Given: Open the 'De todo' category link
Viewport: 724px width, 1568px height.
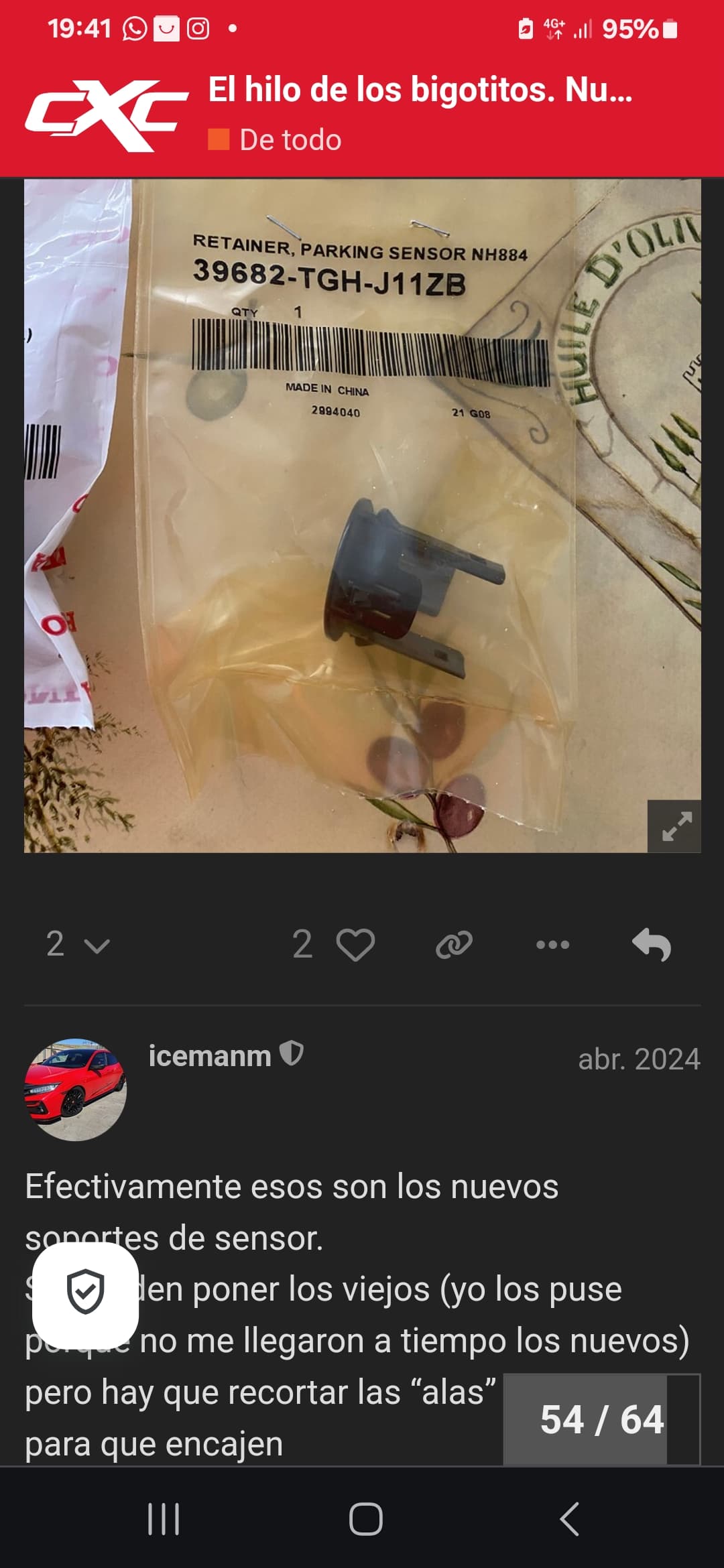Looking at the screenshot, I should (290, 140).
